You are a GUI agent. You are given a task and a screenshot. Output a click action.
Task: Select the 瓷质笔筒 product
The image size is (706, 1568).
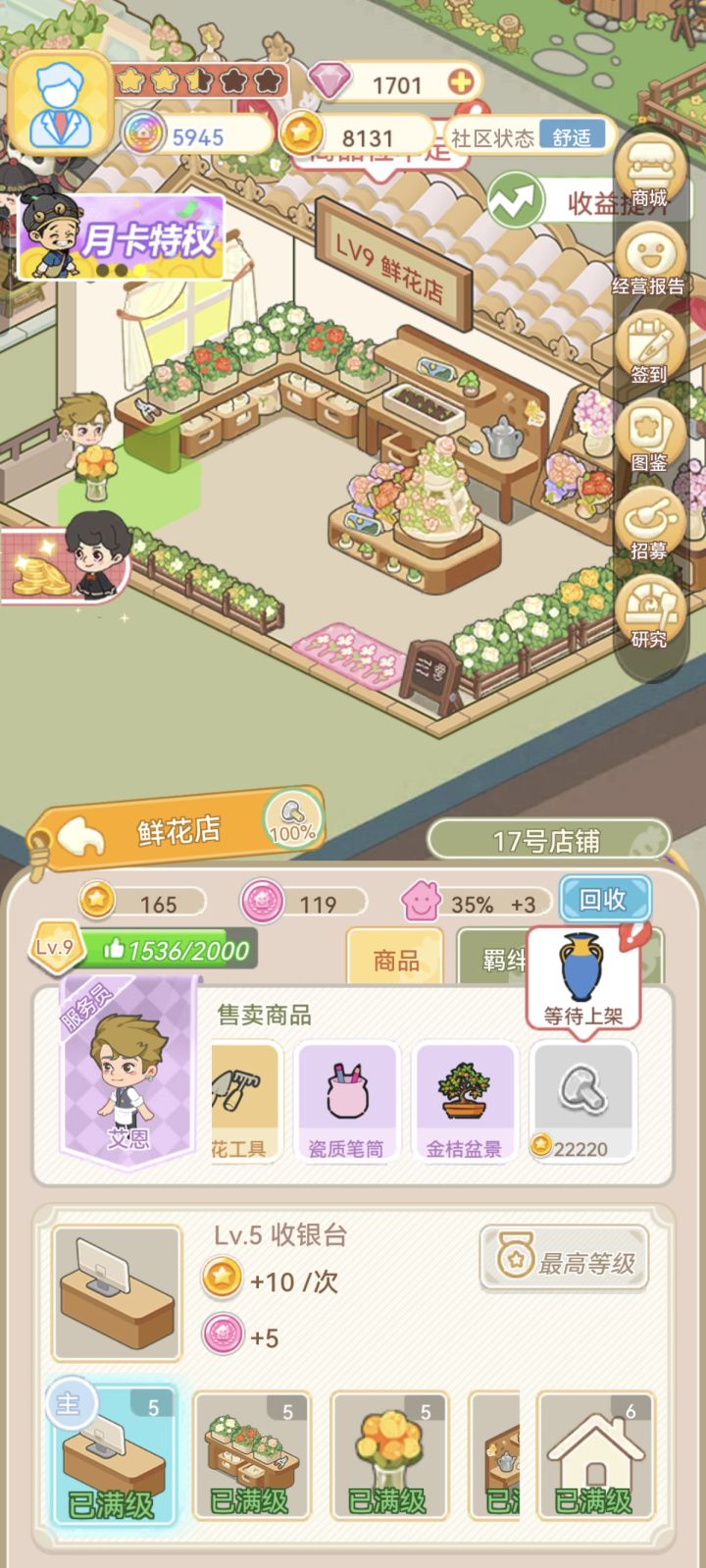(x=346, y=1102)
